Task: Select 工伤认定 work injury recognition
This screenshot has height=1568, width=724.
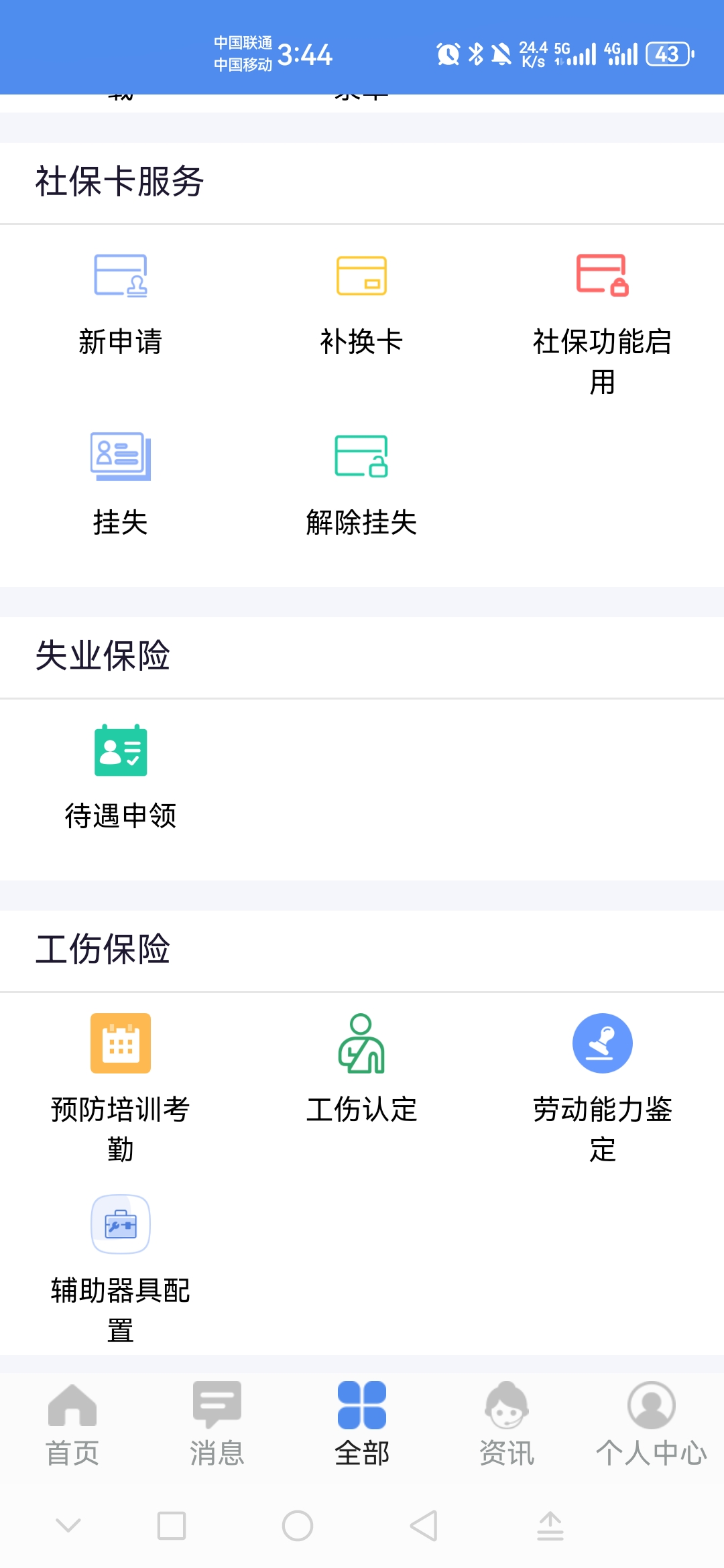Action: (x=361, y=1070)
